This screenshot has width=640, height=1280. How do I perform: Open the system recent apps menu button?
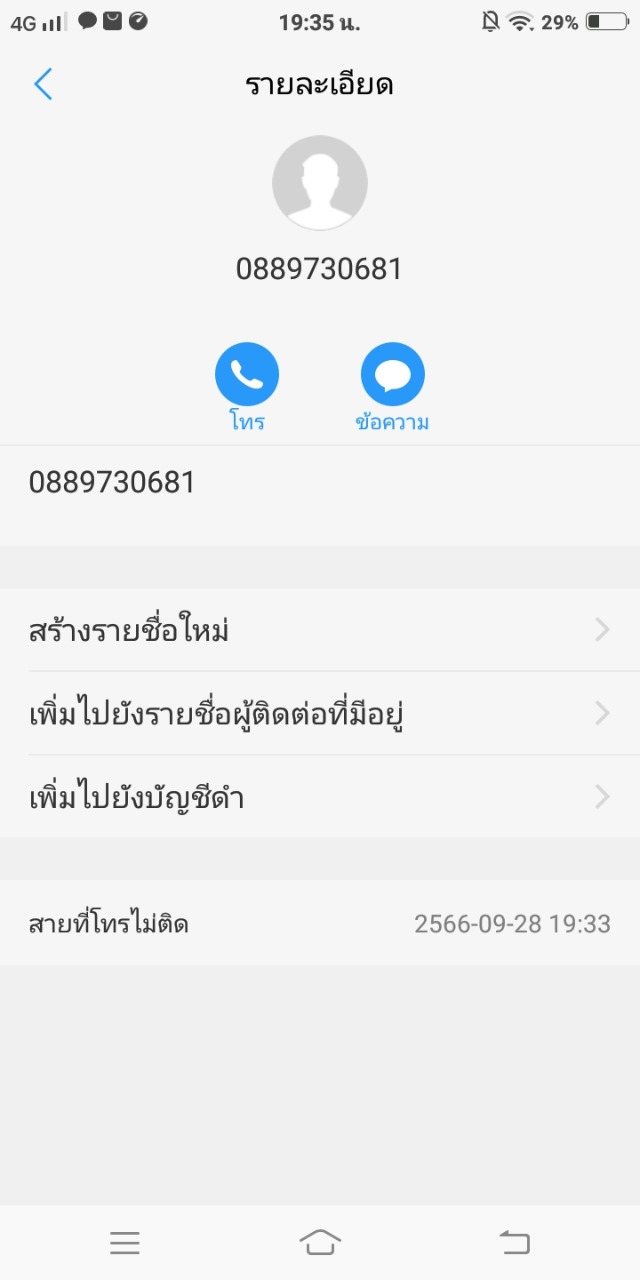click(x=125, y=1243)
